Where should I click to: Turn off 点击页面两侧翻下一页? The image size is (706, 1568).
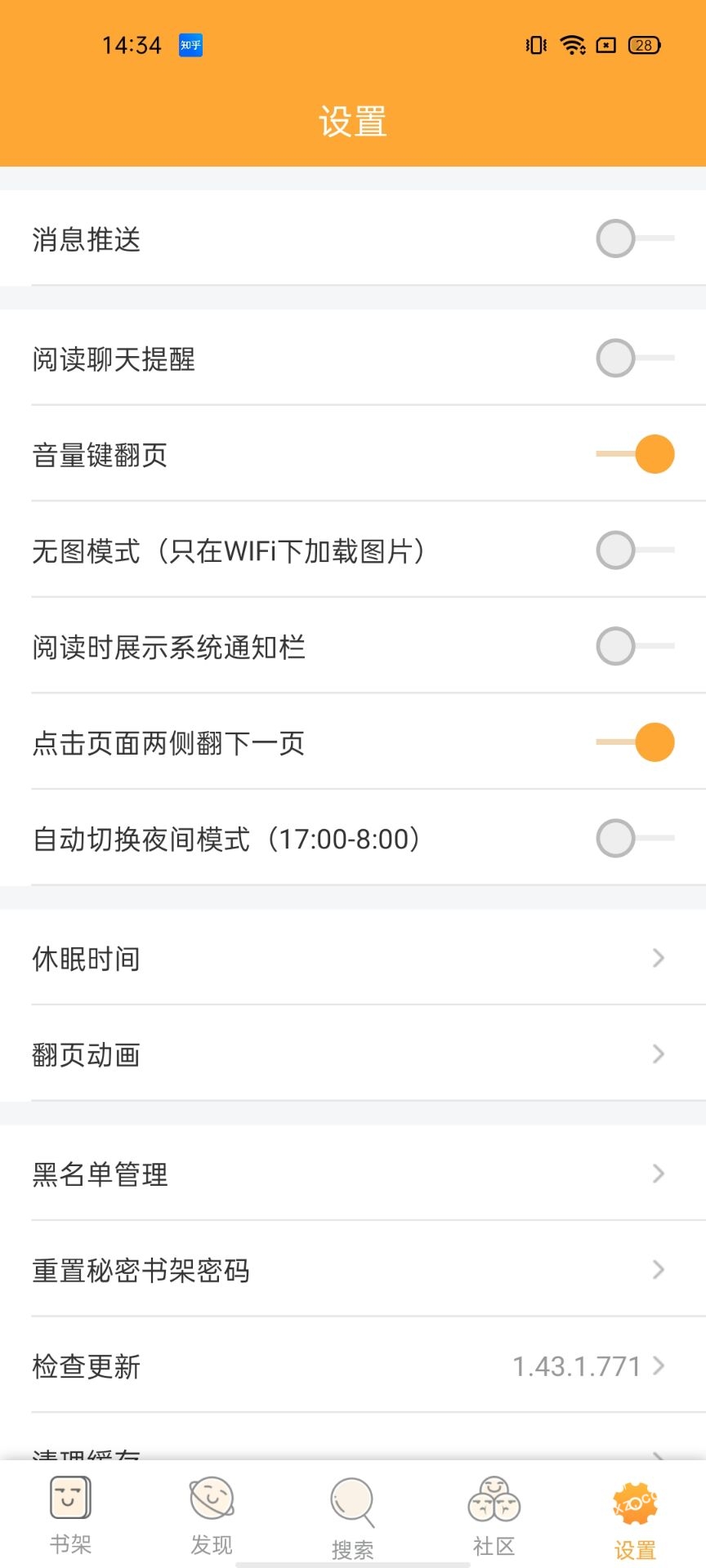click(x=635, y=742)
